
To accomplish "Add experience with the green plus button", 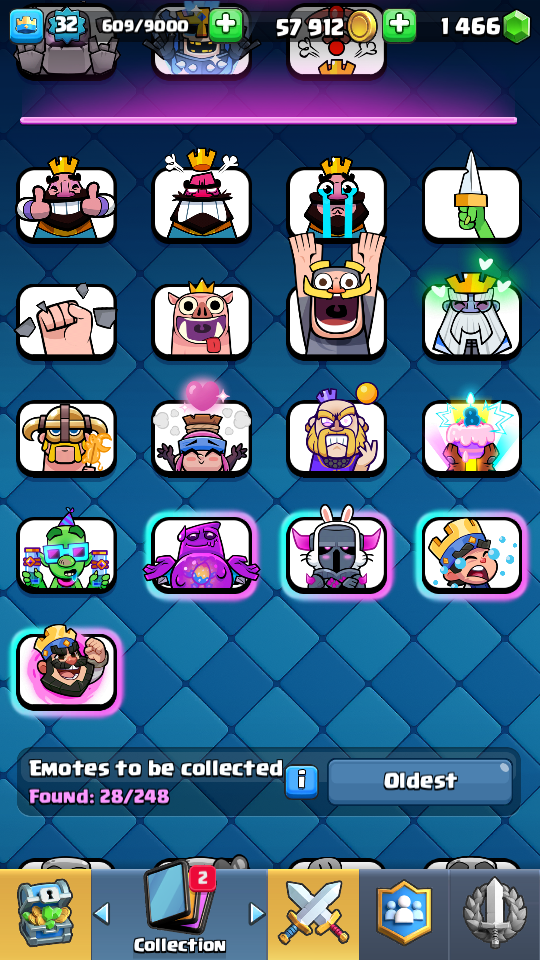I will tap(226, 24).
